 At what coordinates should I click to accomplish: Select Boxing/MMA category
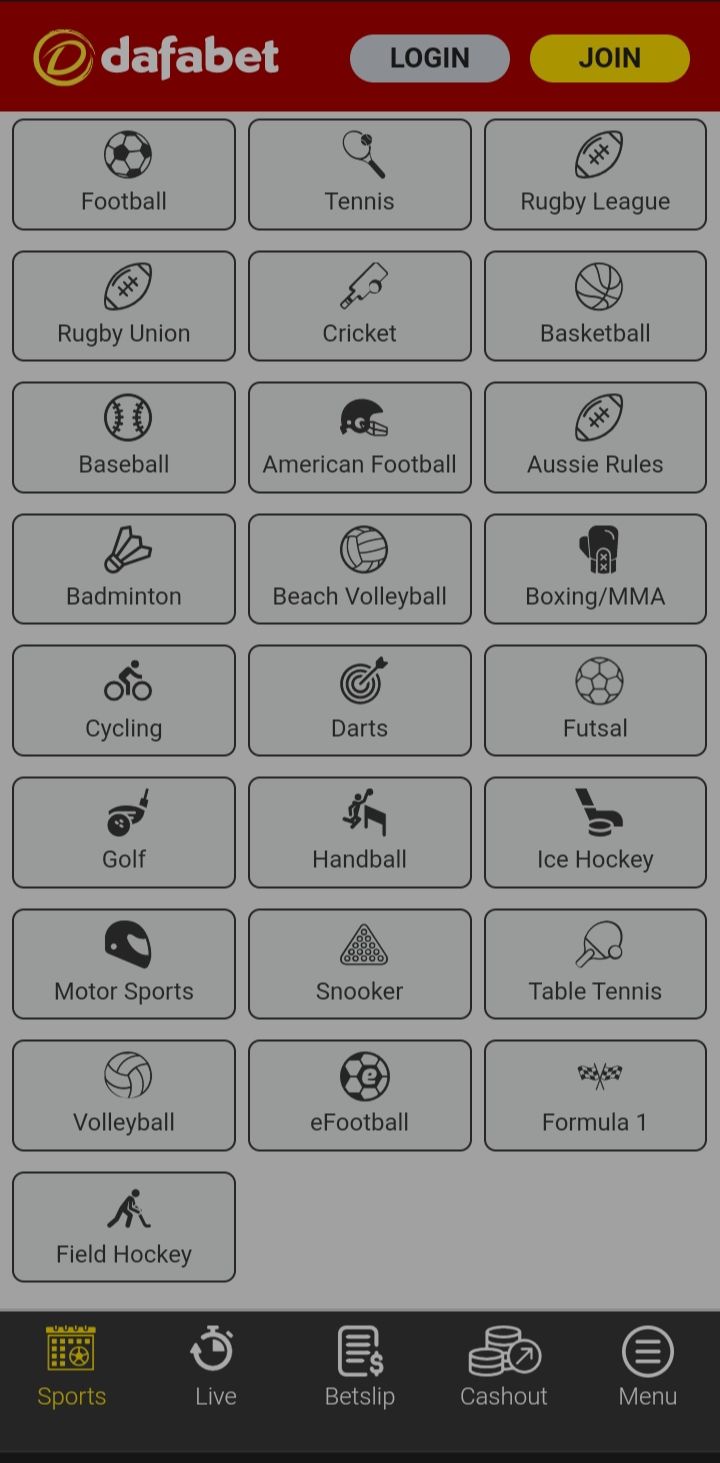(x=595, y=569)
